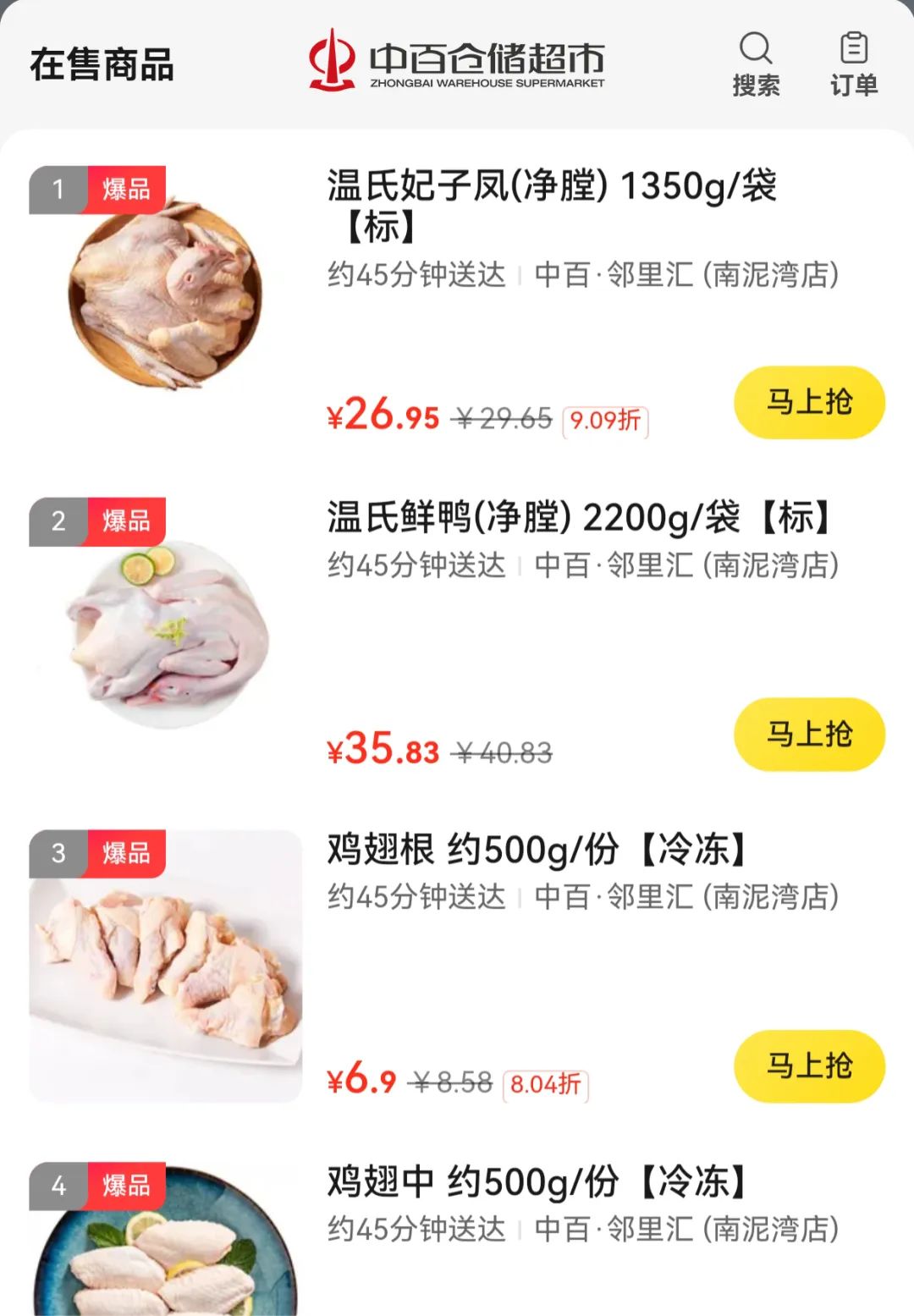Tap 马上抢 for 温氏妃子凤 chicken
This screenshot has height=1316, width=914.
(x=809, y=402)
